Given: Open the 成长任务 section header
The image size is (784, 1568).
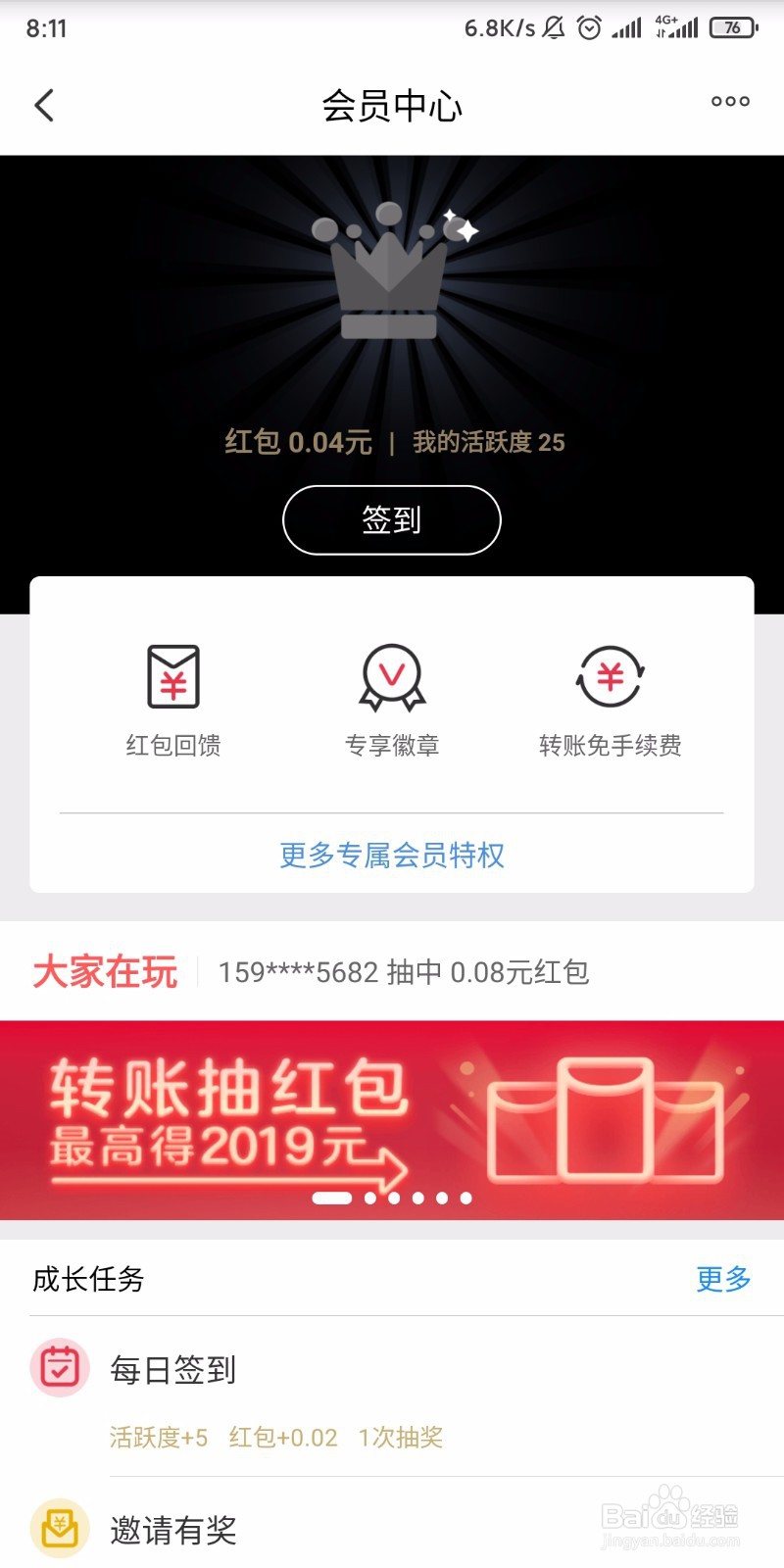Looking at the screenshot, I should (88, 1280).
